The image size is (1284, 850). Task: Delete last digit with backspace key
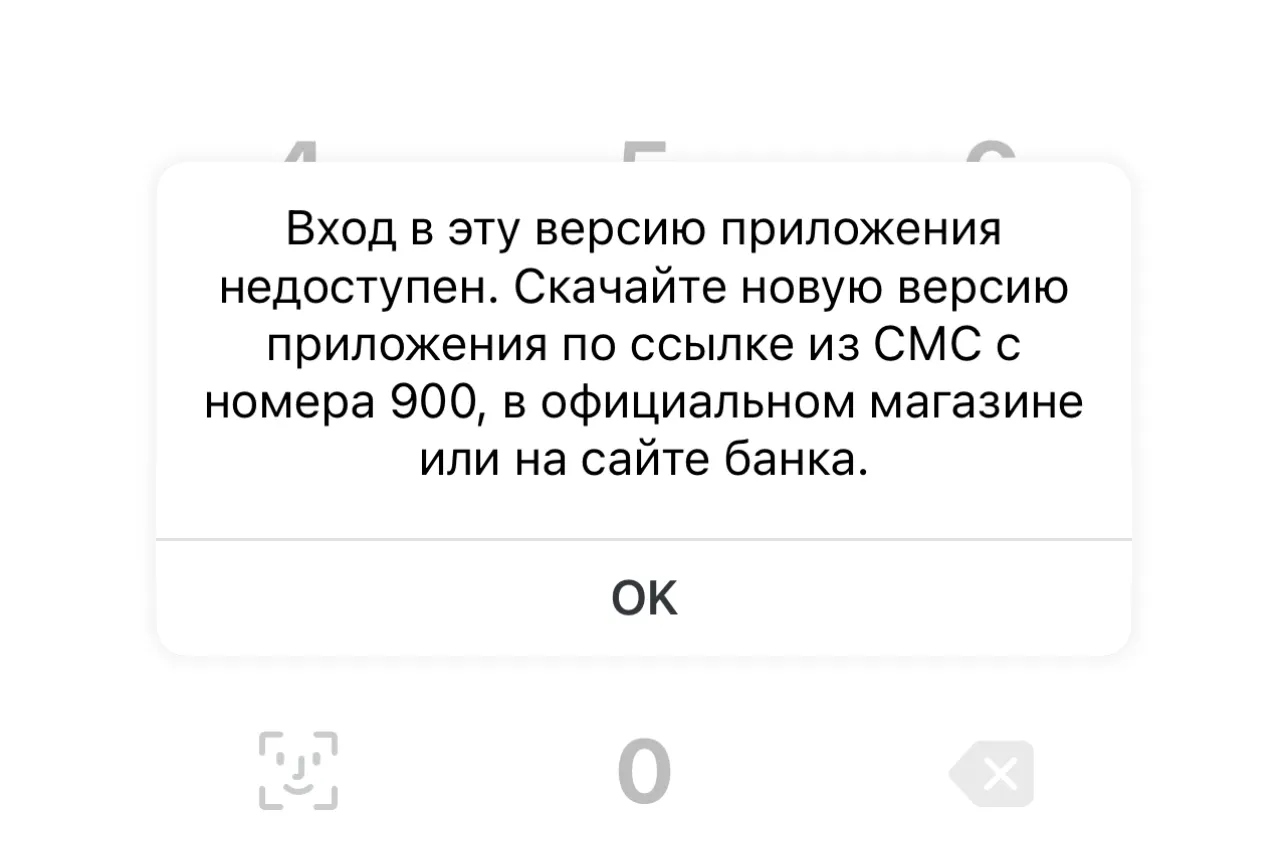tap(992, 773)
